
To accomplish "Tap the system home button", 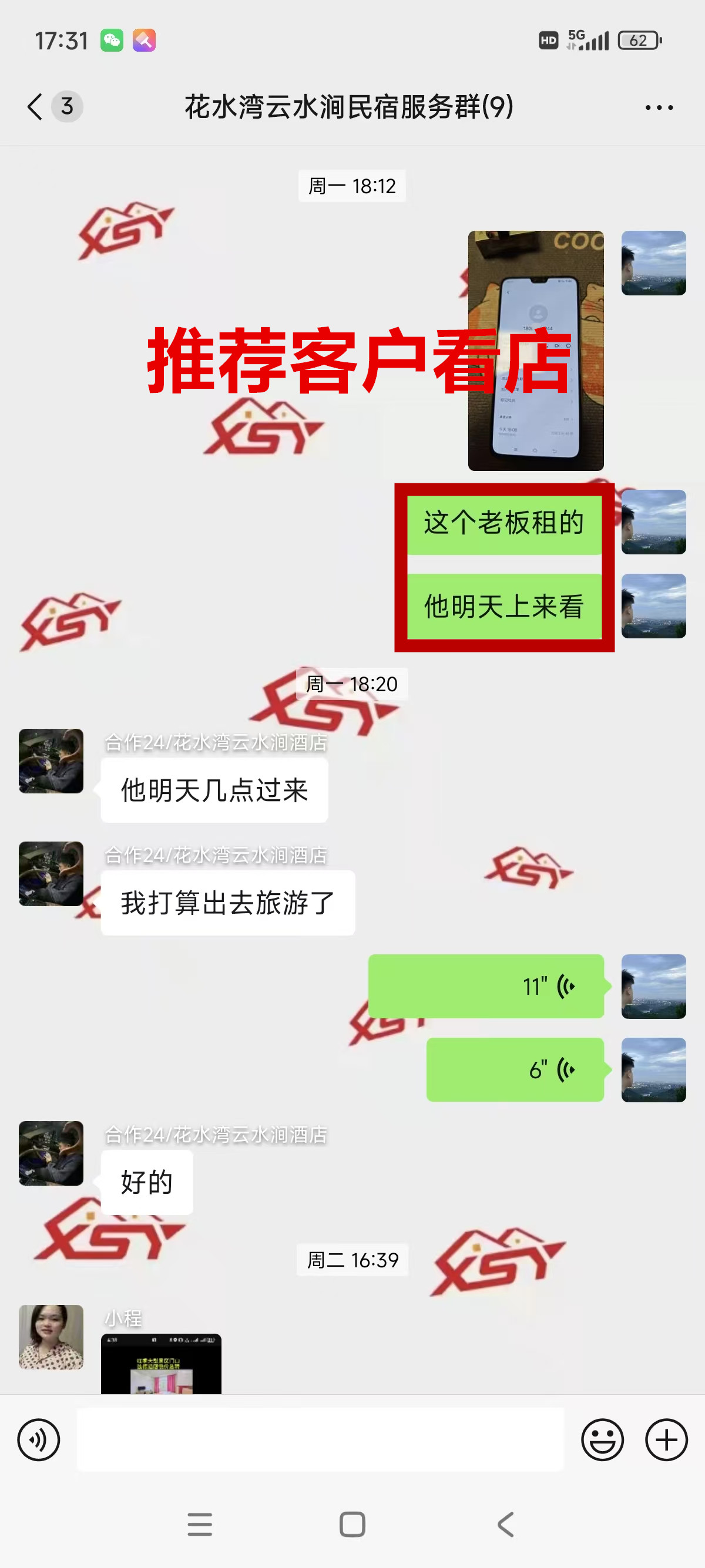I will pyautogui.click(x=352, y=1525).
